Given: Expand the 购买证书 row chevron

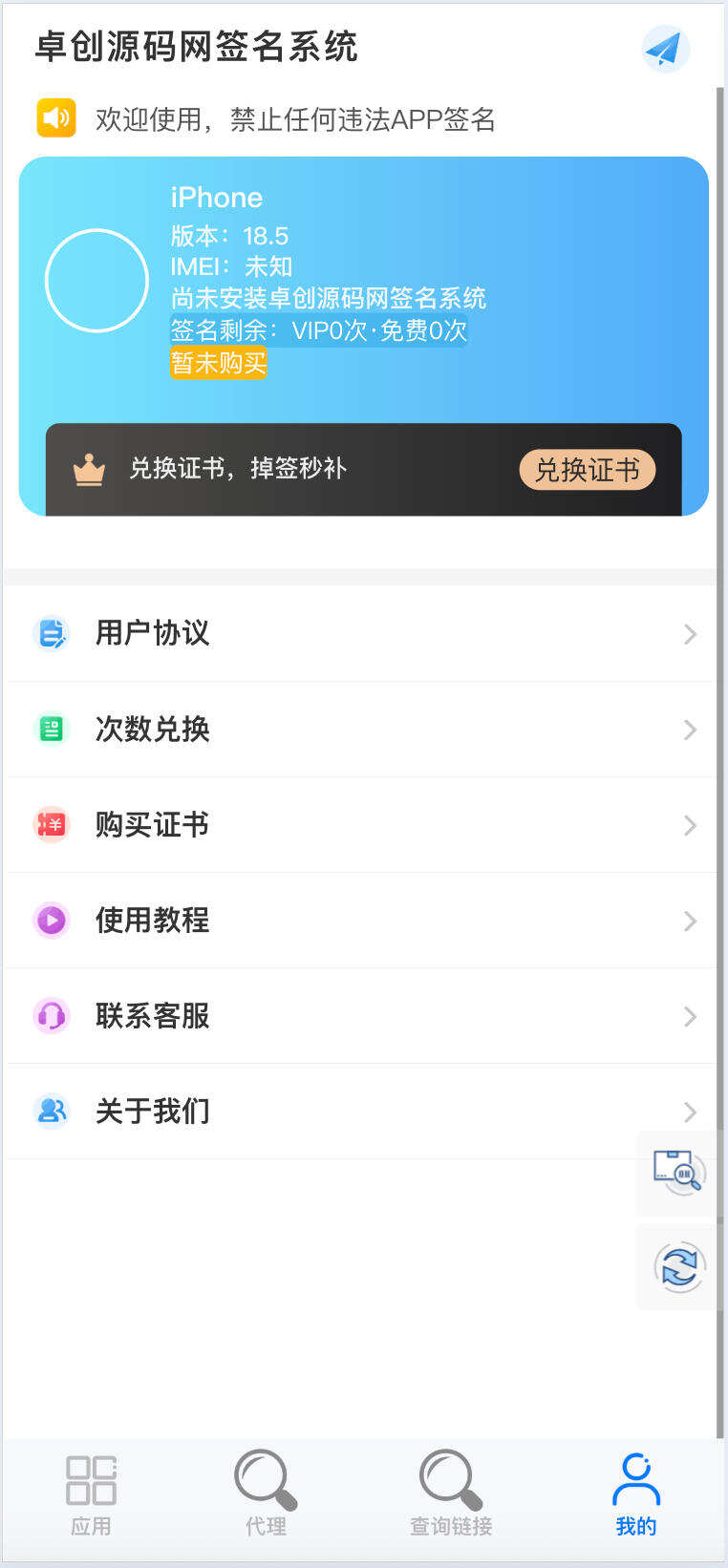Looking at the screenshot, I should [691, 824].
